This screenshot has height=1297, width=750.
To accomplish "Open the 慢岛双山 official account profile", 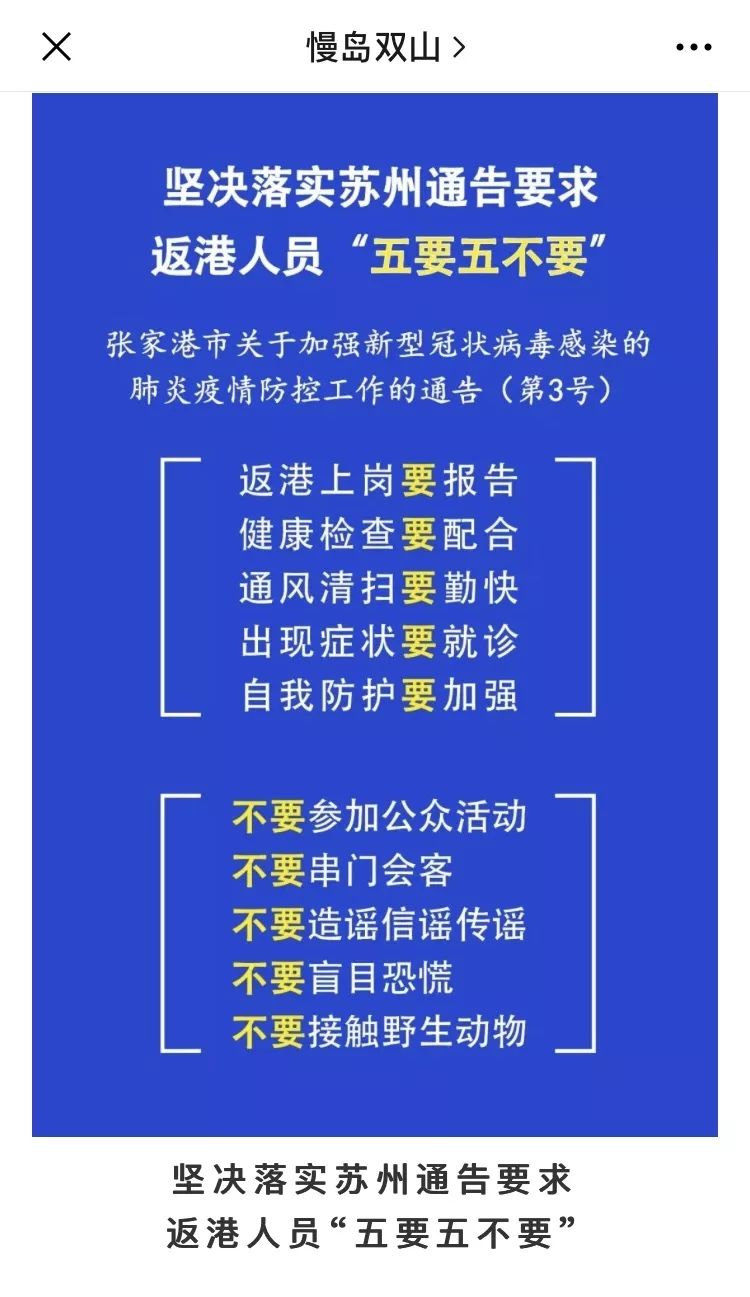I will [x=375, y=46].
